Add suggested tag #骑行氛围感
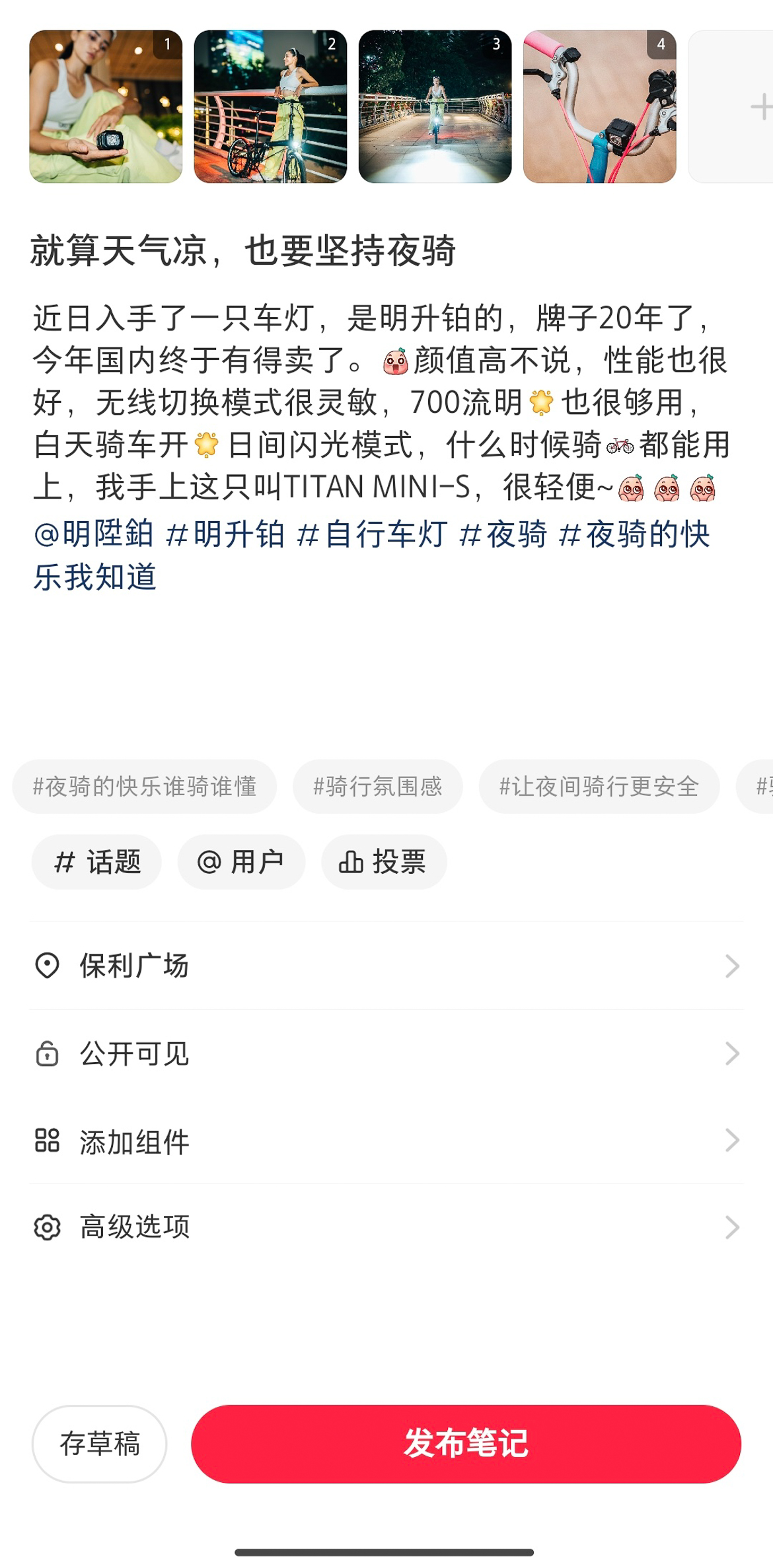Viewport: 773px width, 1568px height. tap(377, 786)
